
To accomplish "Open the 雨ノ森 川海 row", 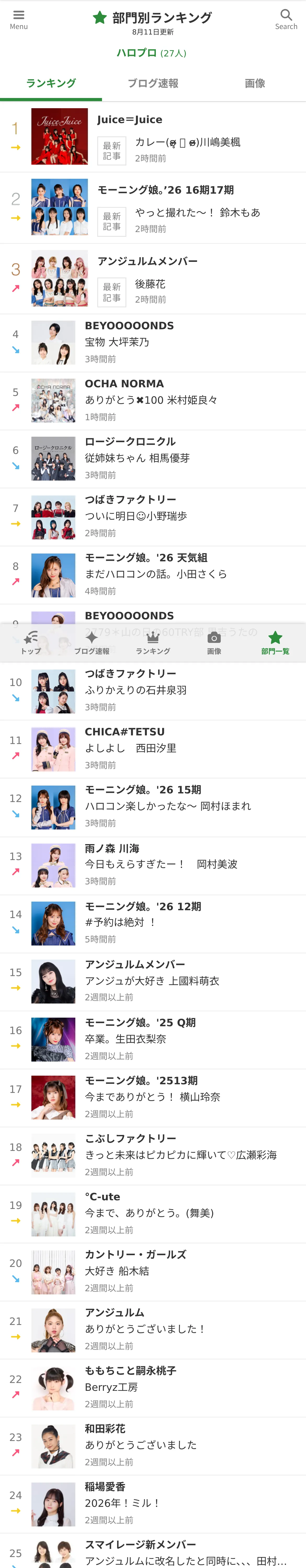I will [x=153, y=865].
